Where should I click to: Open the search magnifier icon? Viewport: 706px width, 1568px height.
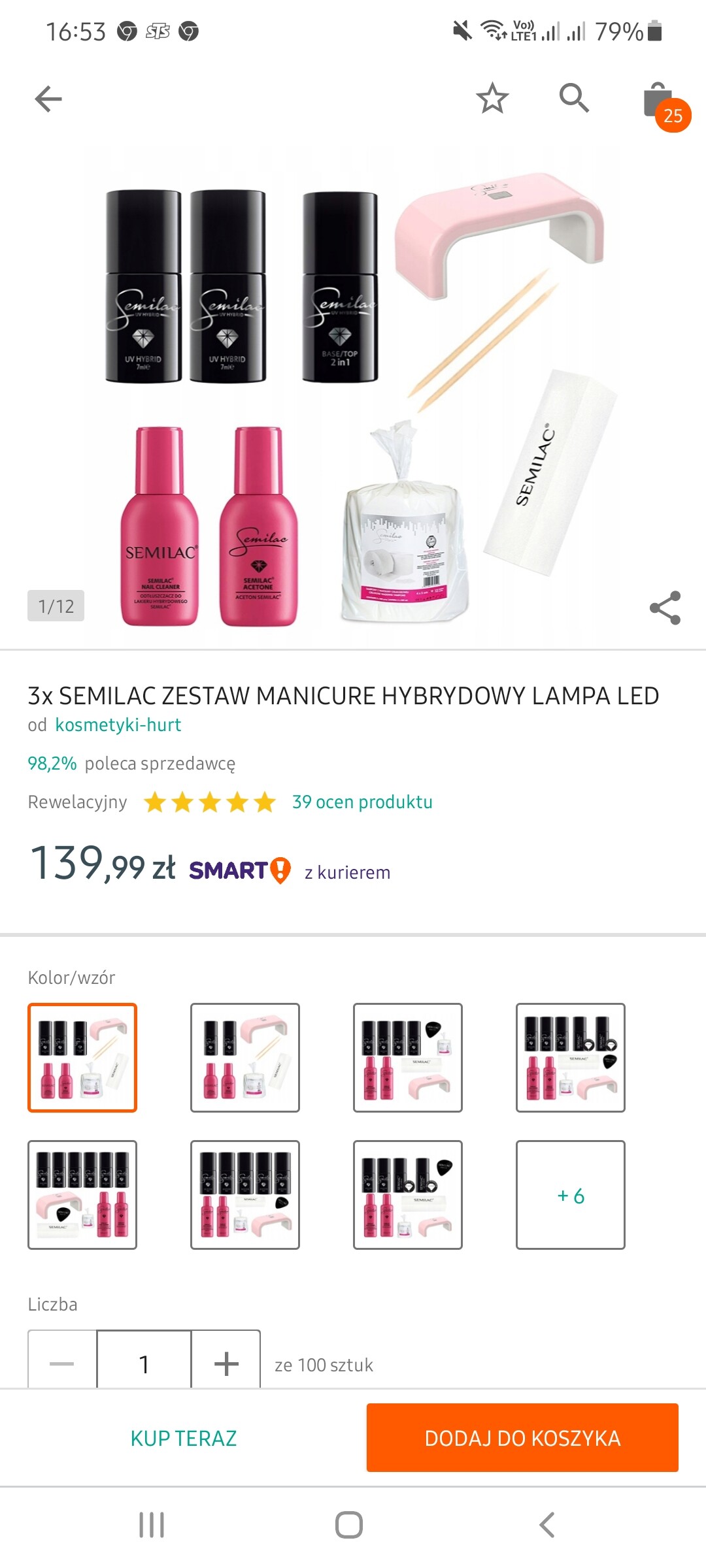[x=574, y=98]
